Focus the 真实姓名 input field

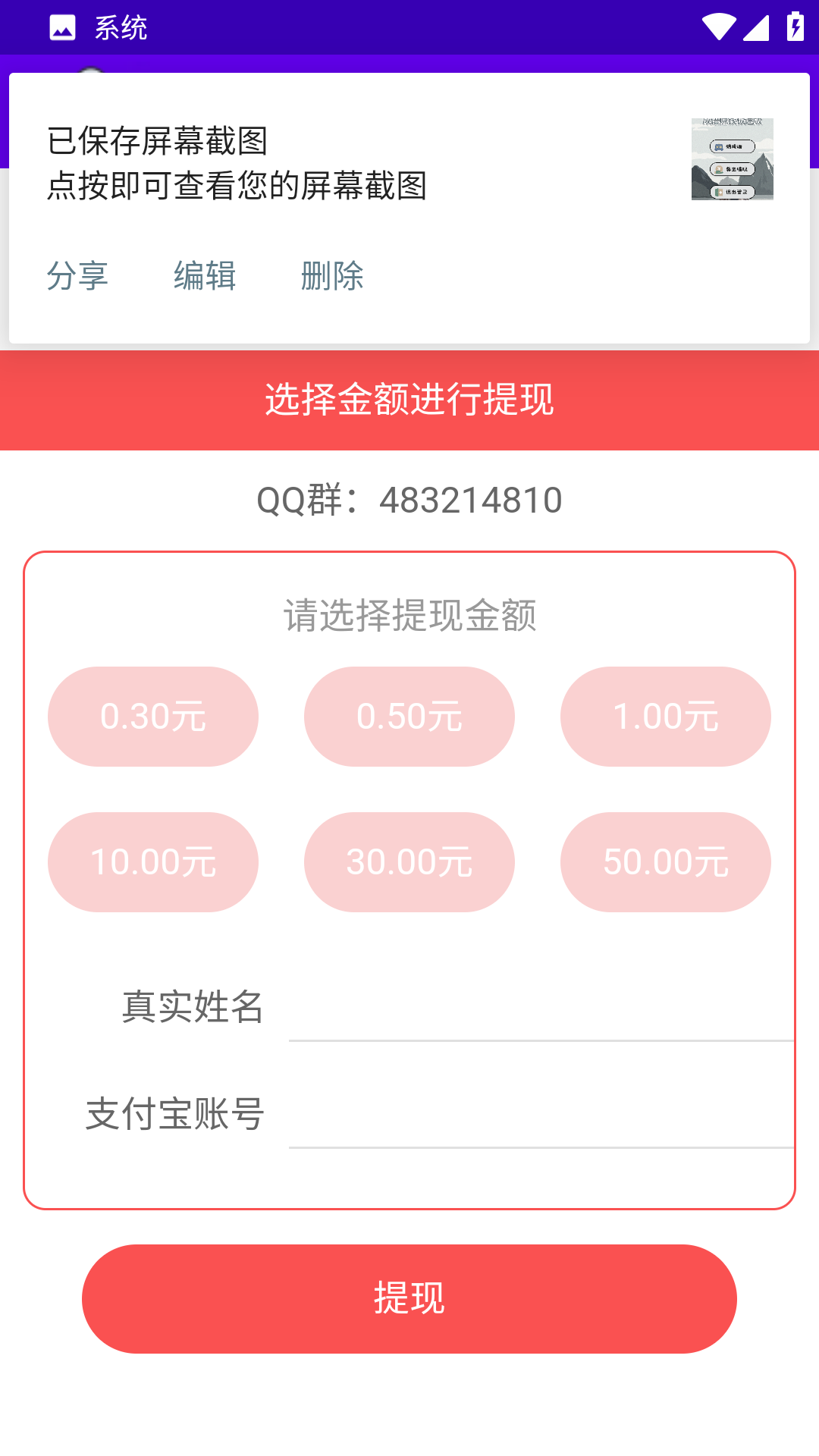[540, 1009]
